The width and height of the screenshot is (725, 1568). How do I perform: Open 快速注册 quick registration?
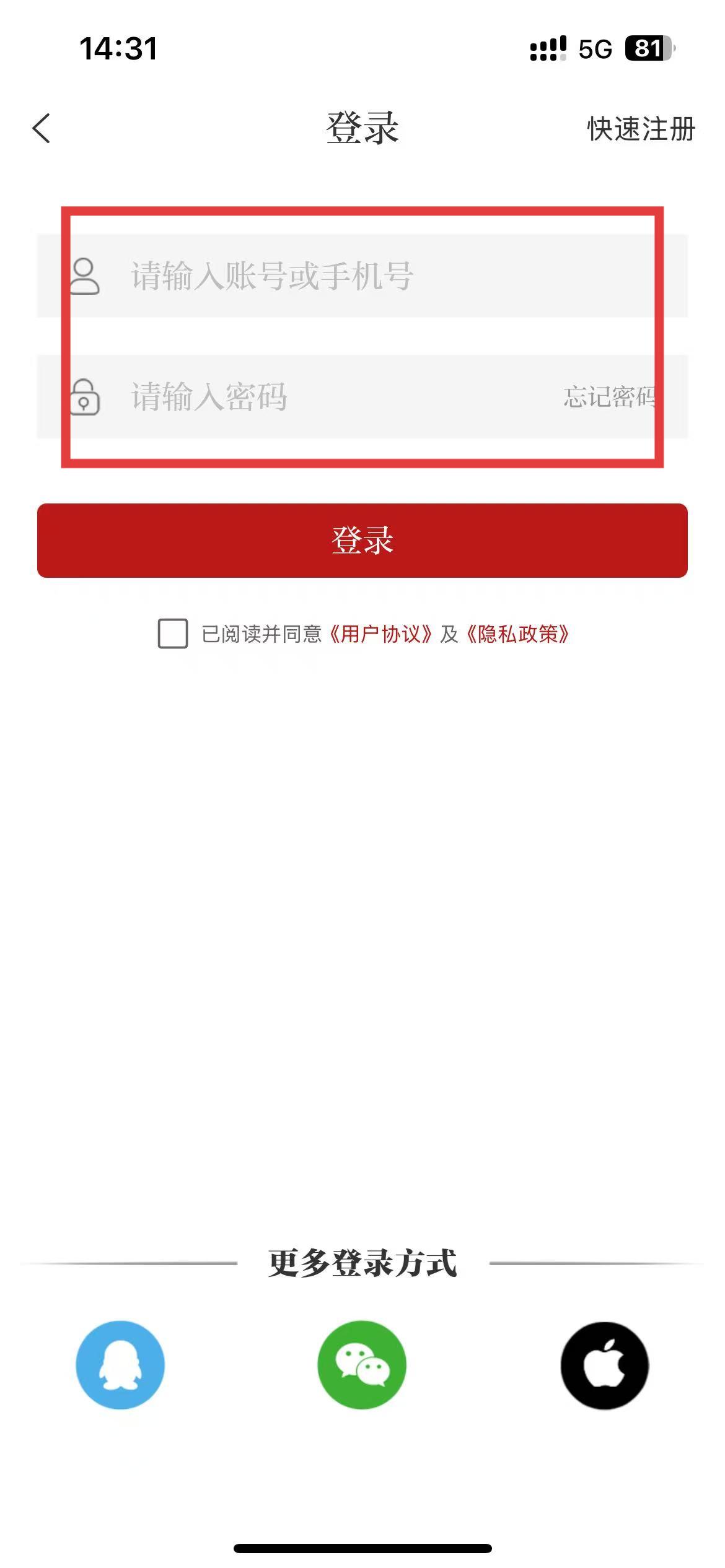click(x=641, y=129)
